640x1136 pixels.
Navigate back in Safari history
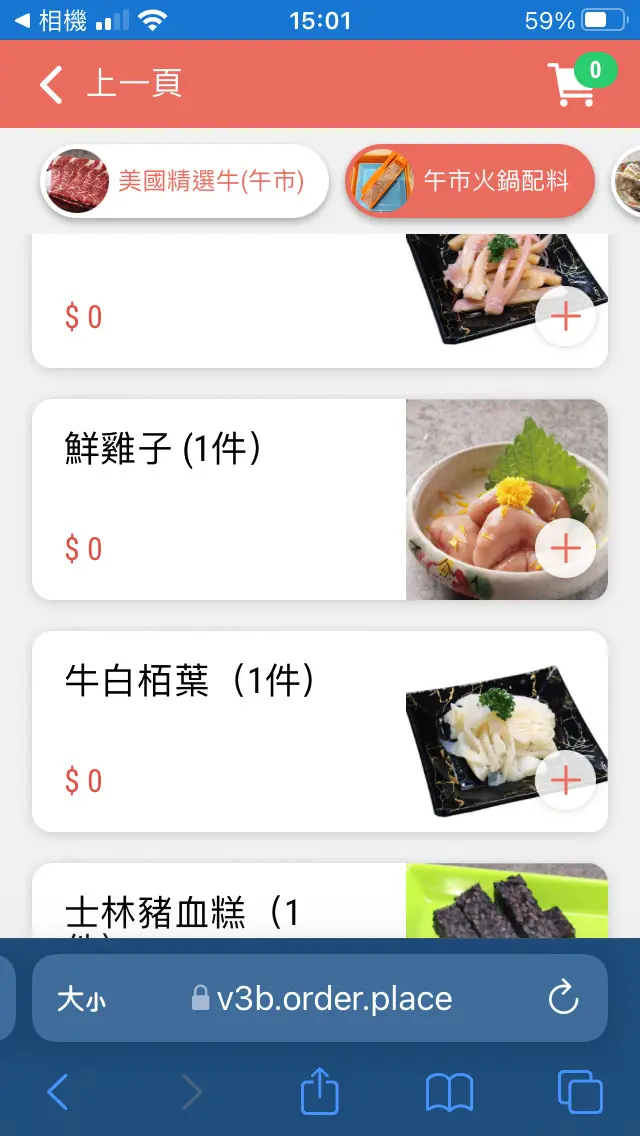pos(58,1092)
